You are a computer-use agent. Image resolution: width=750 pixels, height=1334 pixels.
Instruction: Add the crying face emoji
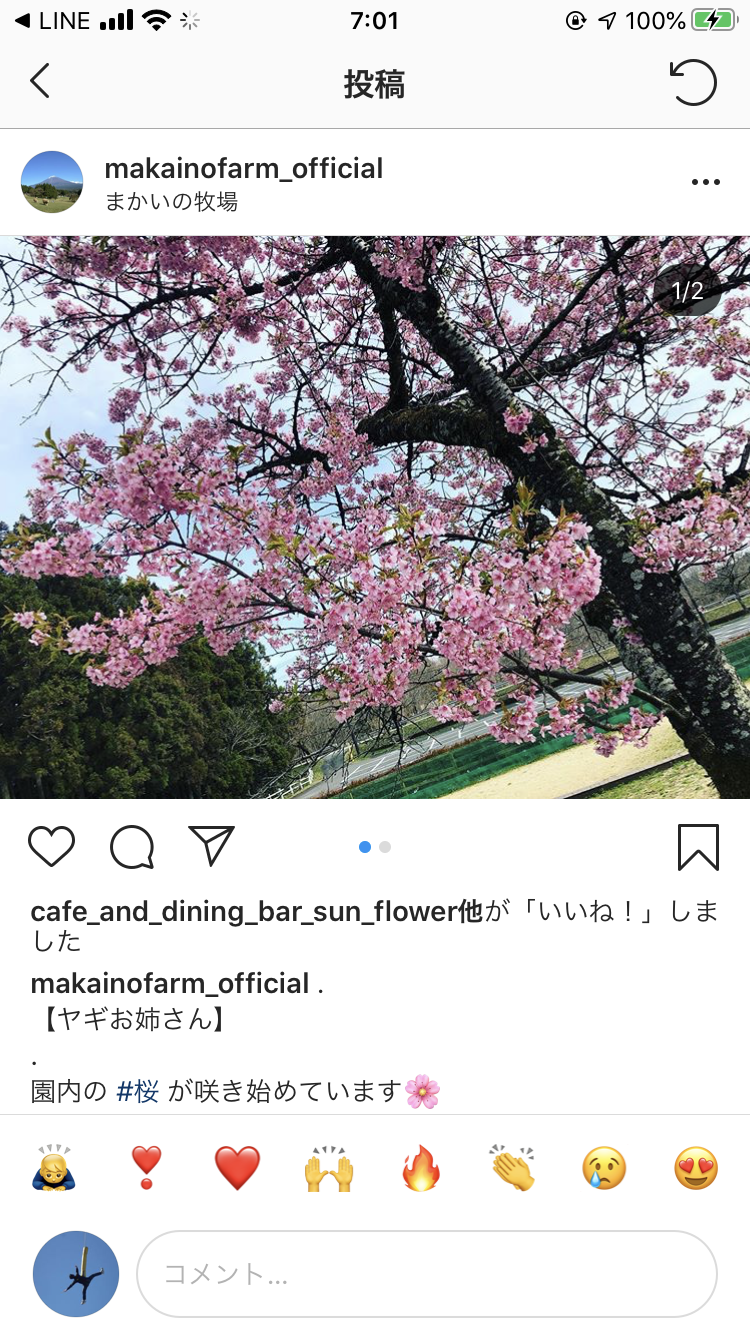click(x=604, y=1168)
